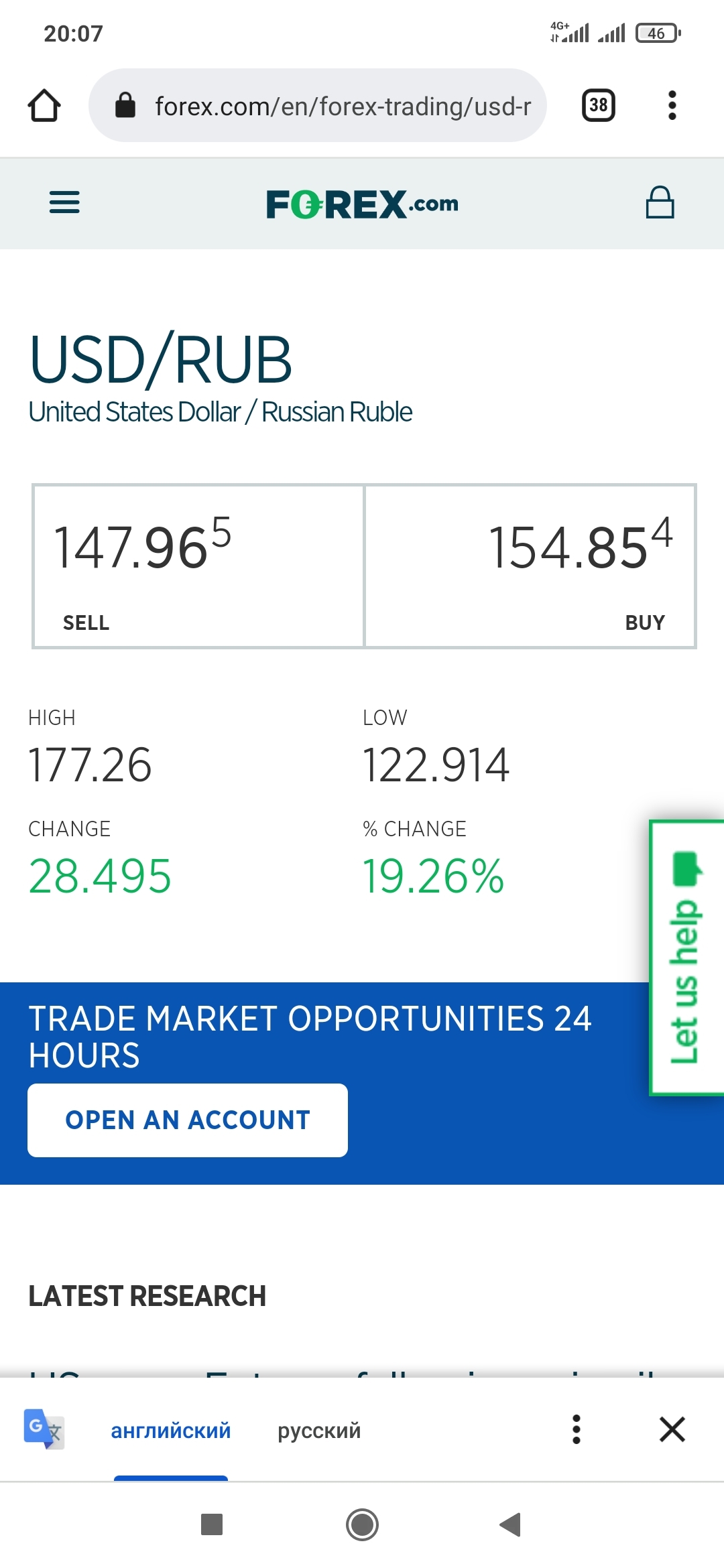Open the browser tab switcher

click(x=598, y=106)
